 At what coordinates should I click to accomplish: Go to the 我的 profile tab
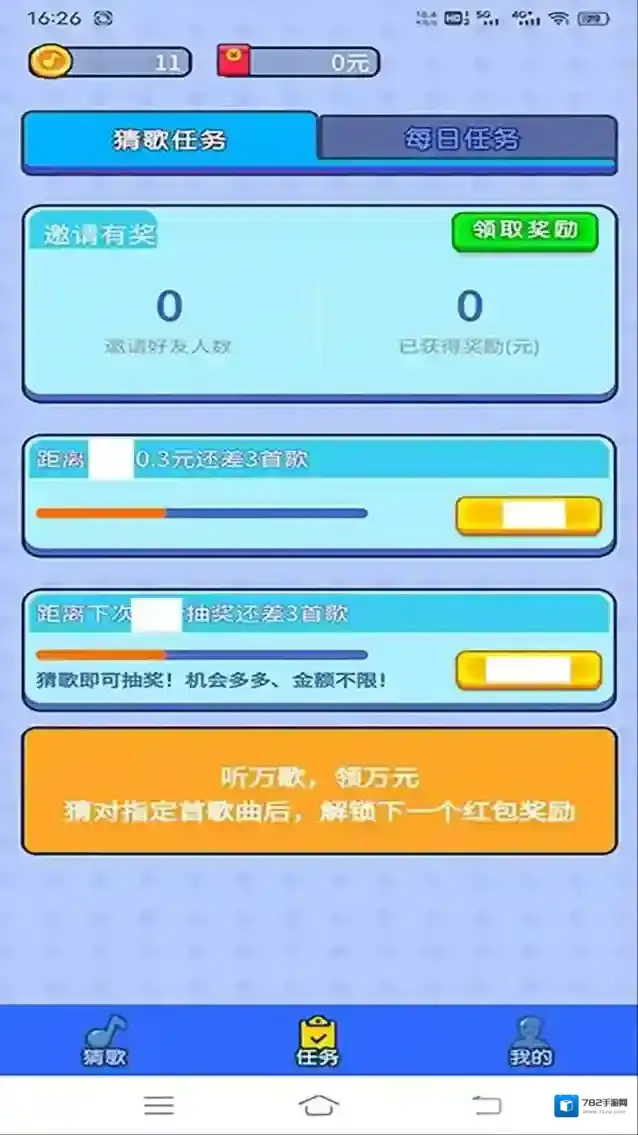click(x=530, y=1040)
